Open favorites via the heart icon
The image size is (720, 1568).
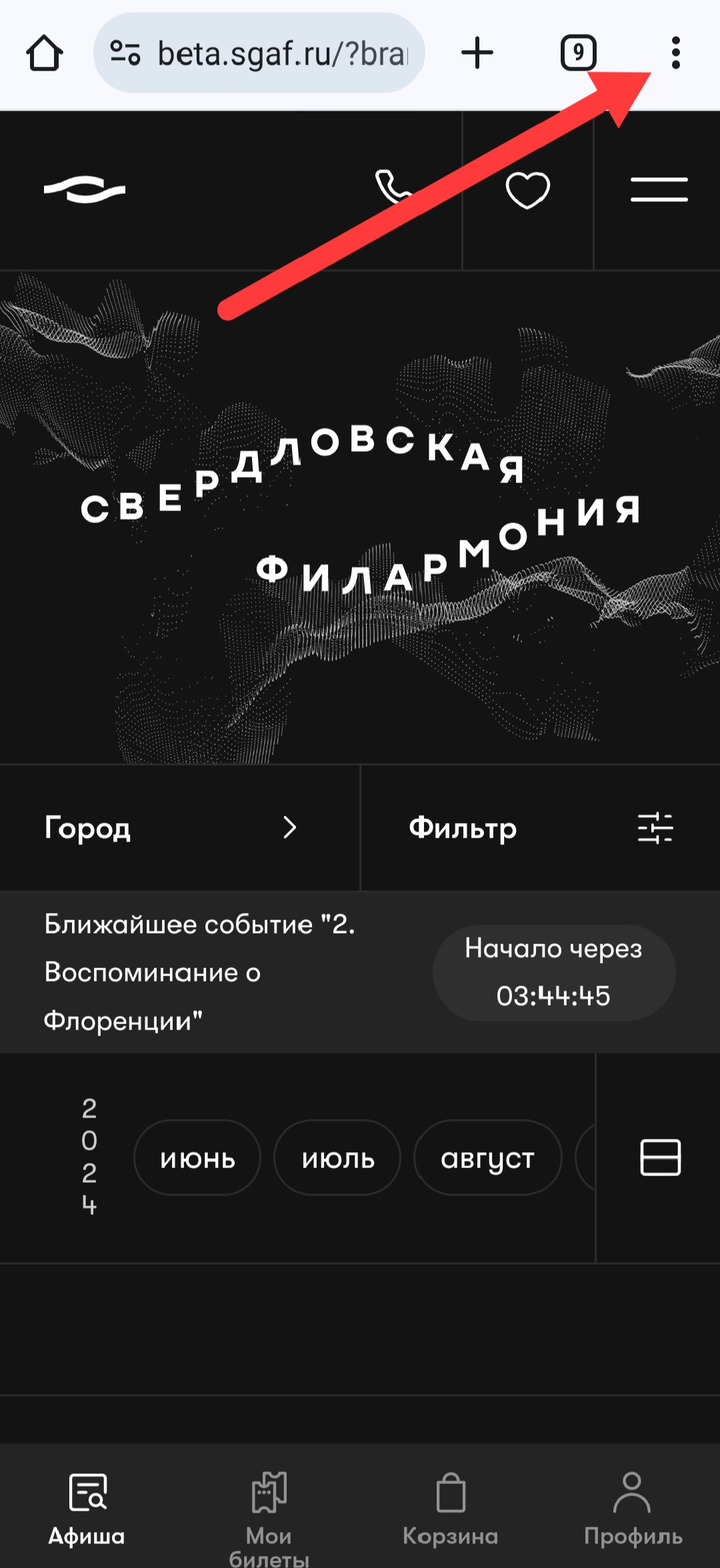527,190
